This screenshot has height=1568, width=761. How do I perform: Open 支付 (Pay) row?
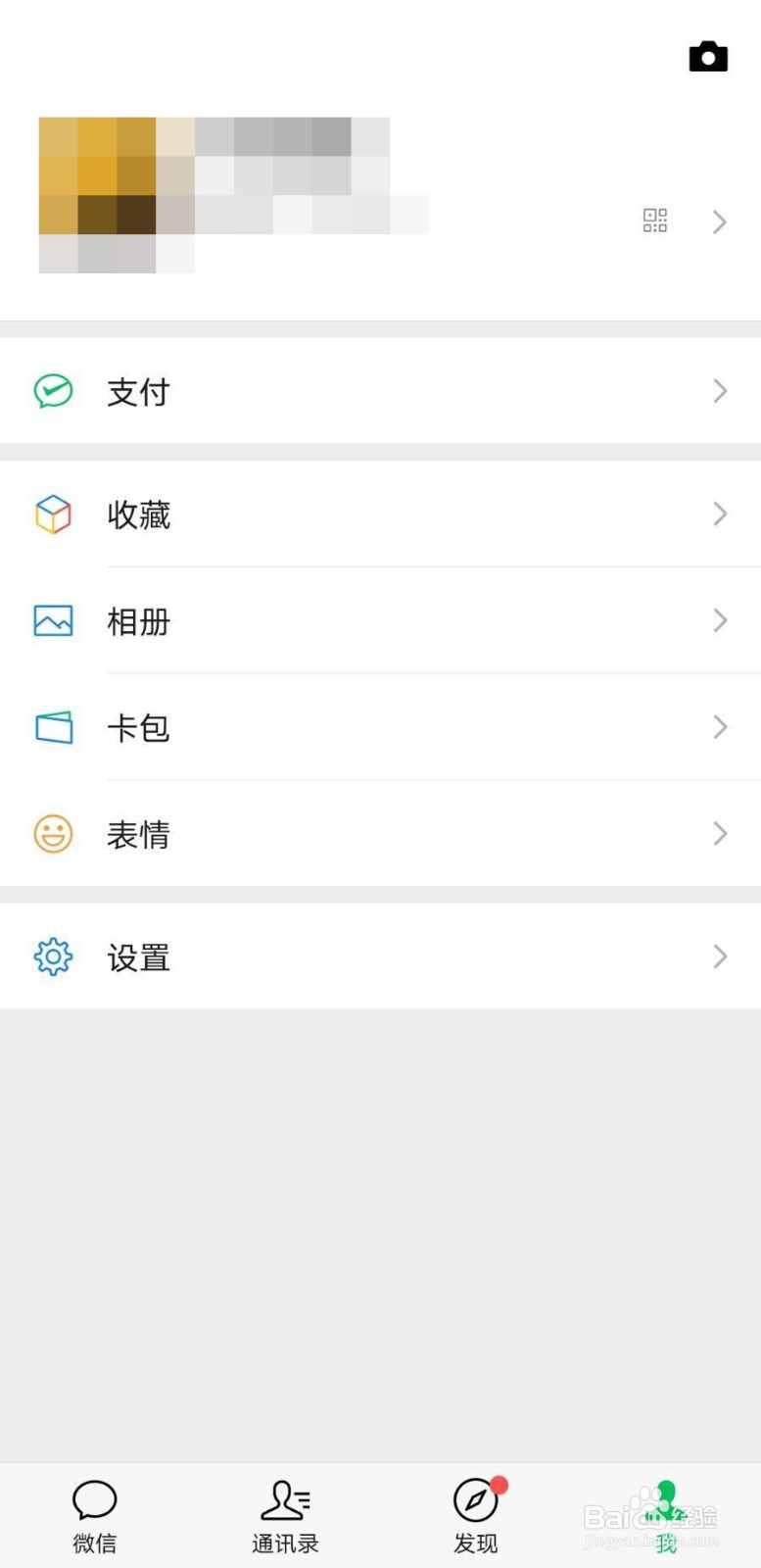380,391
